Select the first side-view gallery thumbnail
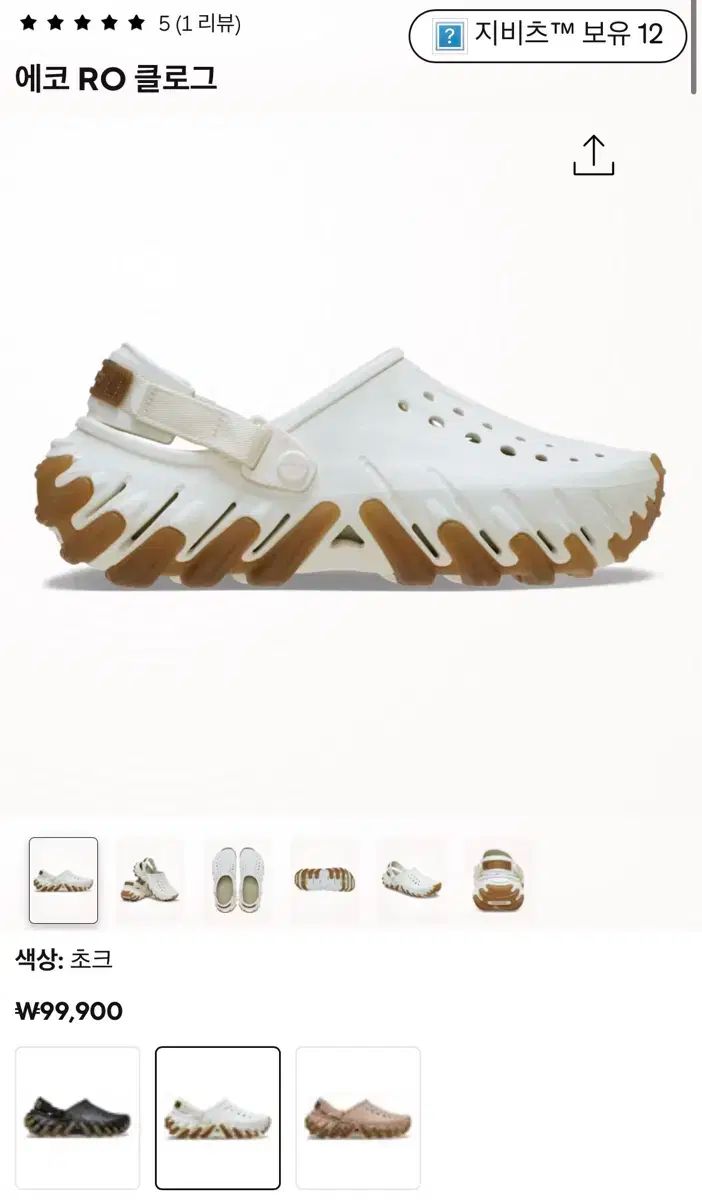 pos(64,880)
